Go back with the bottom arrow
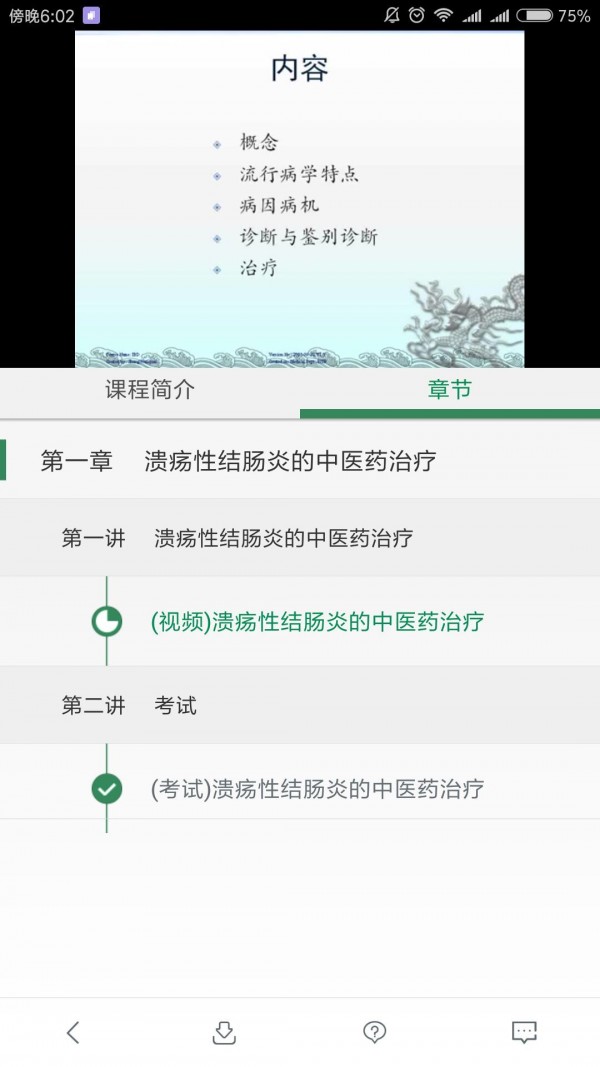Image resolution: width=600 pixels, height=1067 pixels. tap(73, 1033)
